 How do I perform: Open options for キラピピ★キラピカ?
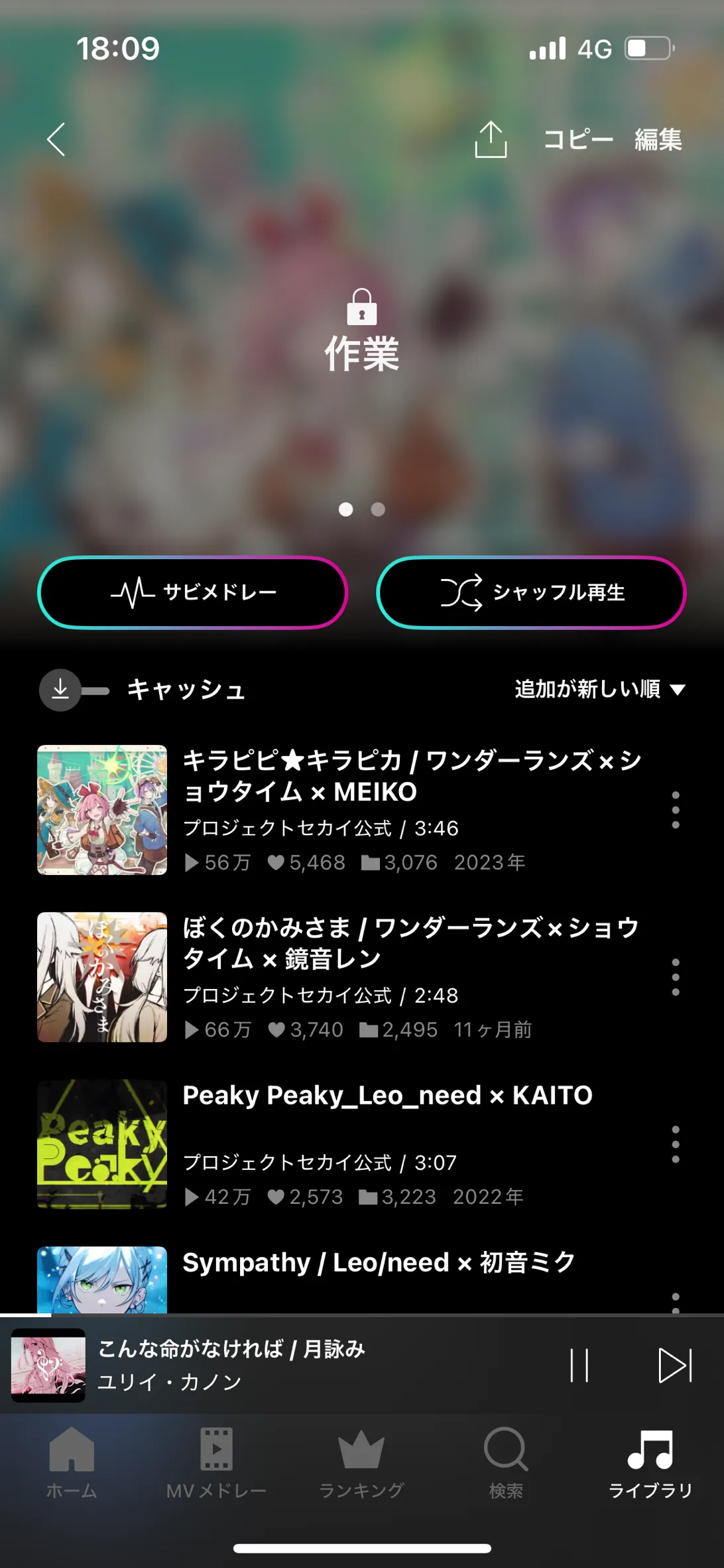[x=675, y=810]
